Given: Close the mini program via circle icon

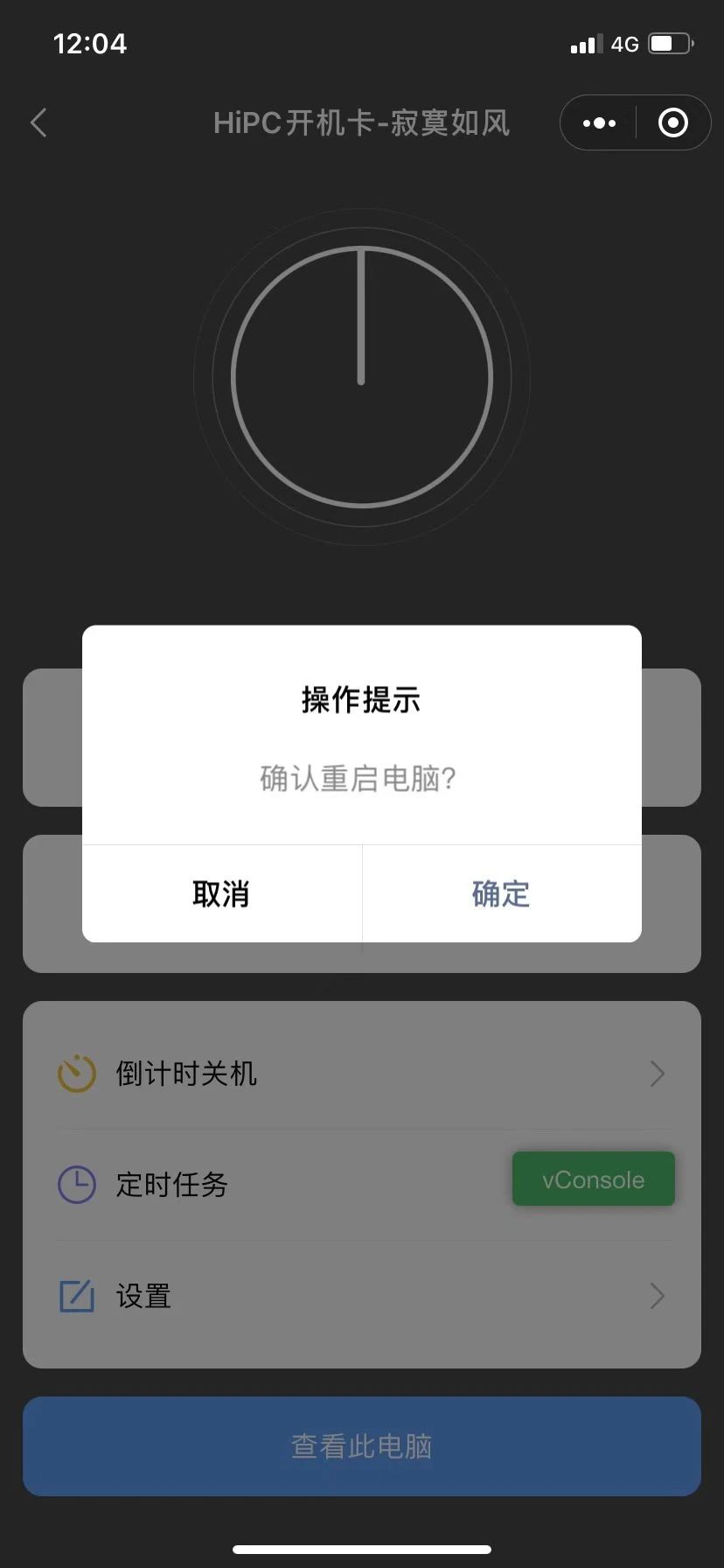Looking at the screenshot, I should pyautogui.click(x=672, y=122).
